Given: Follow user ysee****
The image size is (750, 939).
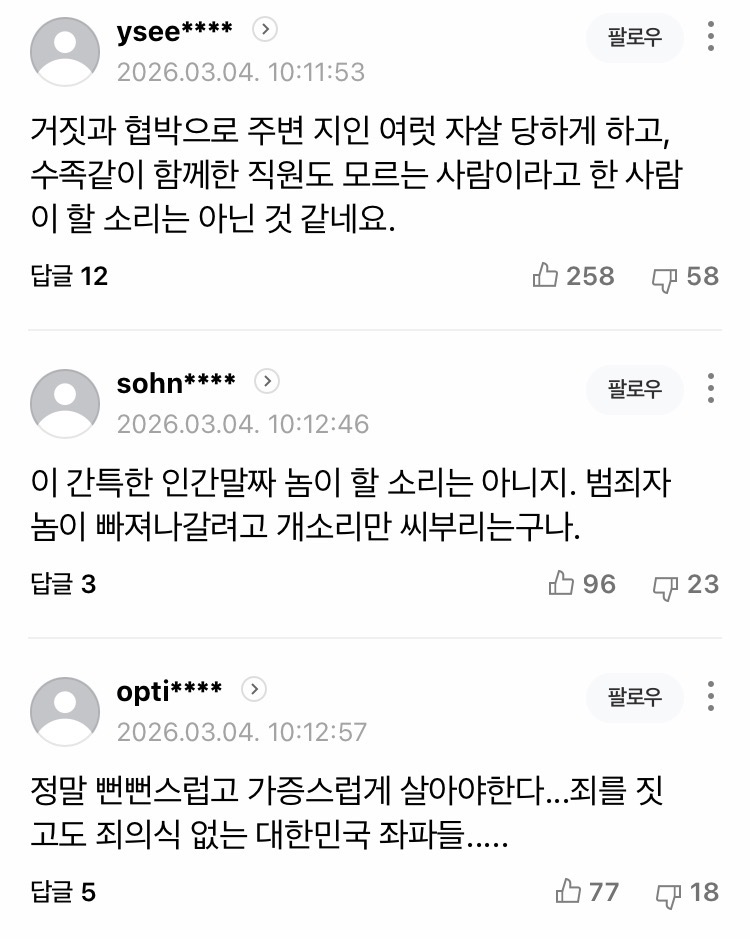Looking at the screenshot, I should [x=635, y=38].
